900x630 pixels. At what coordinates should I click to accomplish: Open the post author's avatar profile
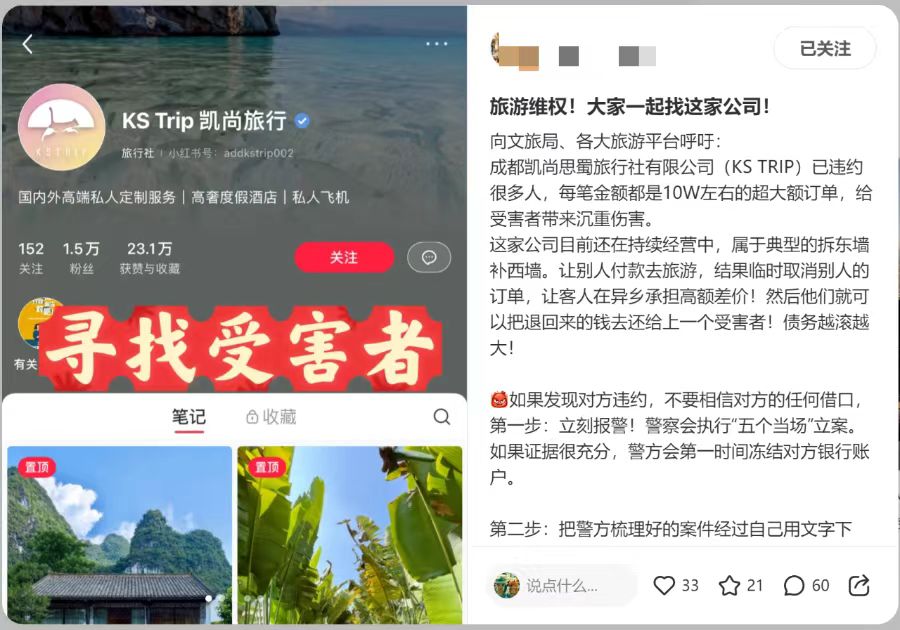(509, 50)
